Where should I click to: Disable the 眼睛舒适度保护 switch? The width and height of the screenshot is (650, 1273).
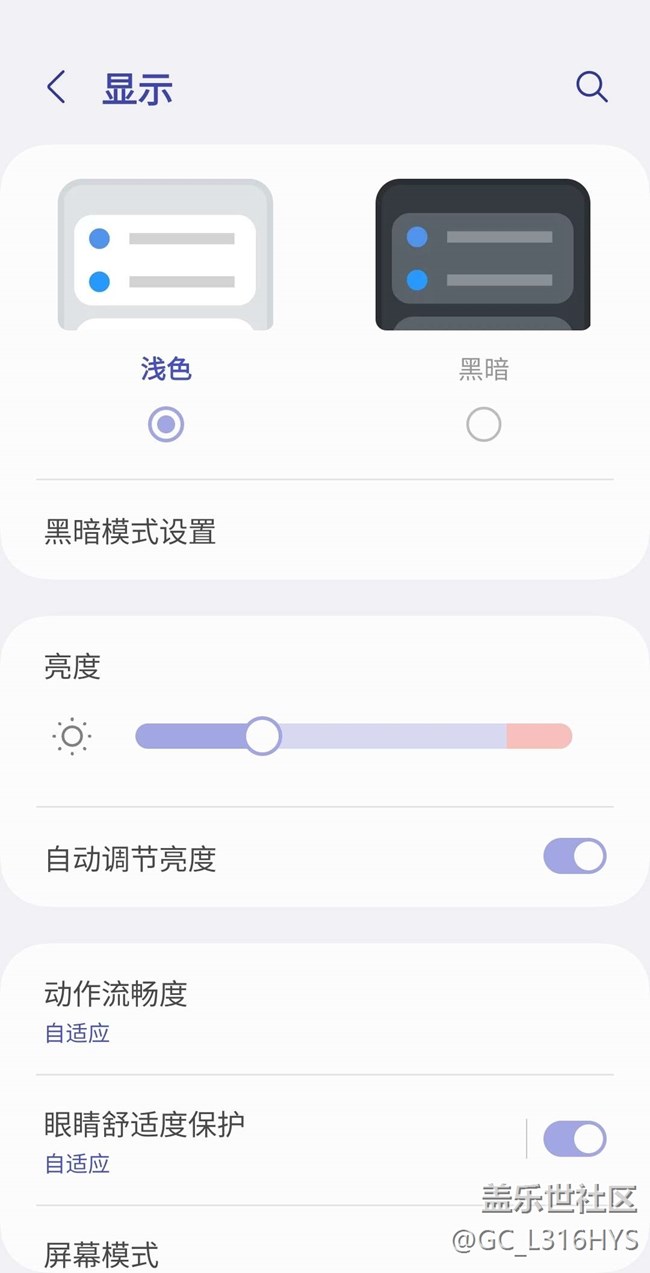pos(574,1139)
